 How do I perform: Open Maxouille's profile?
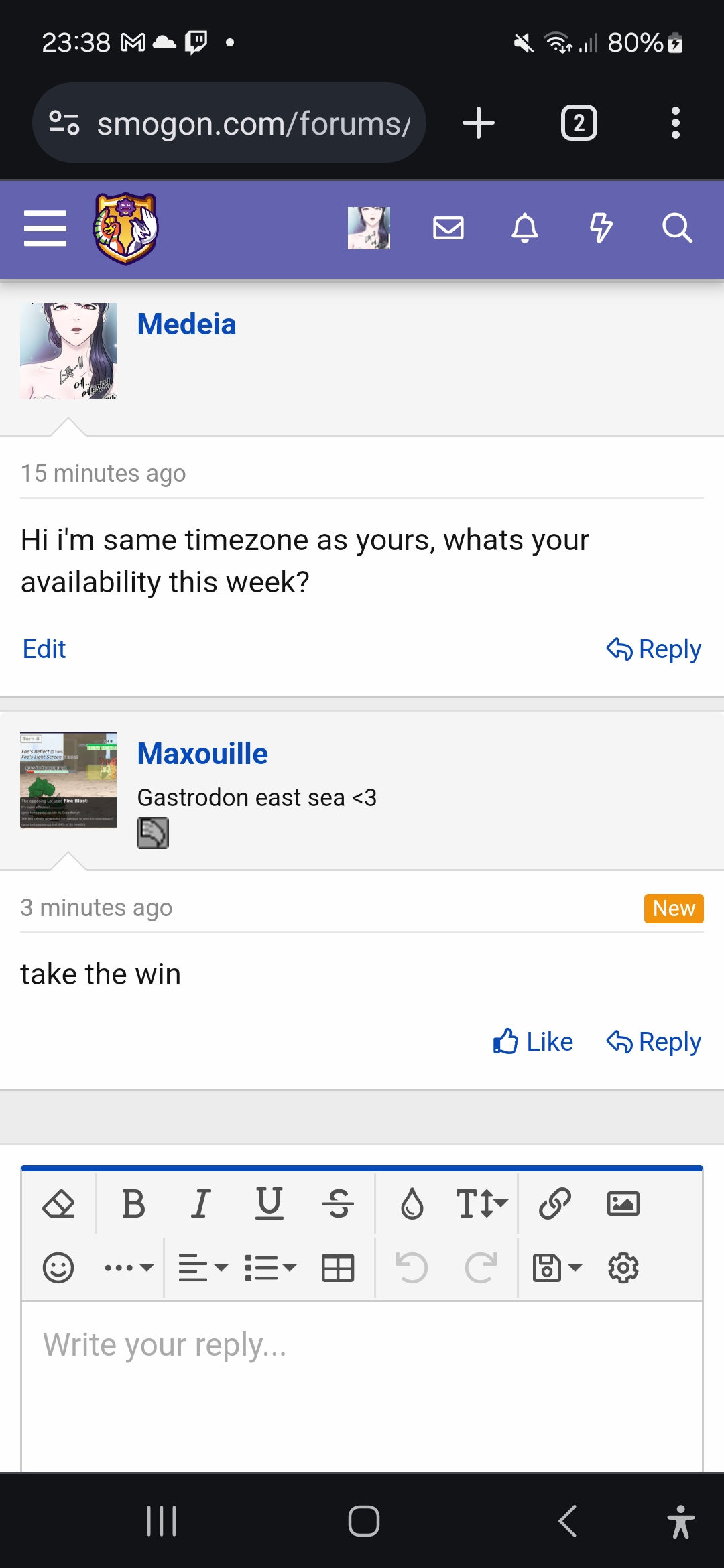pos(202,754)
